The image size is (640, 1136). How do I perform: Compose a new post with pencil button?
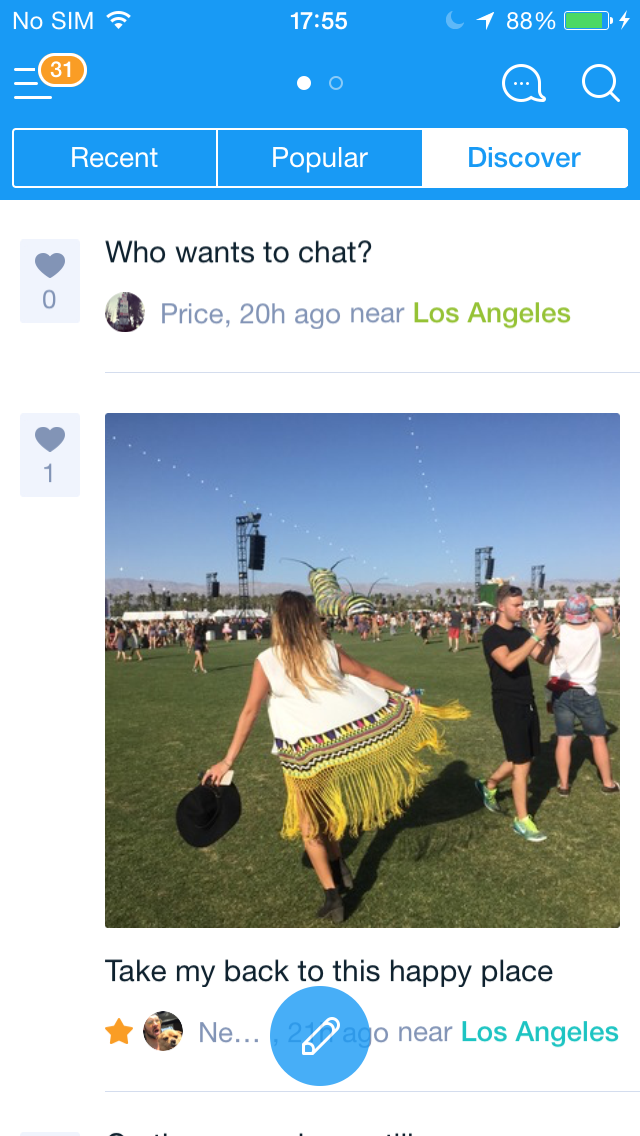320,1036
